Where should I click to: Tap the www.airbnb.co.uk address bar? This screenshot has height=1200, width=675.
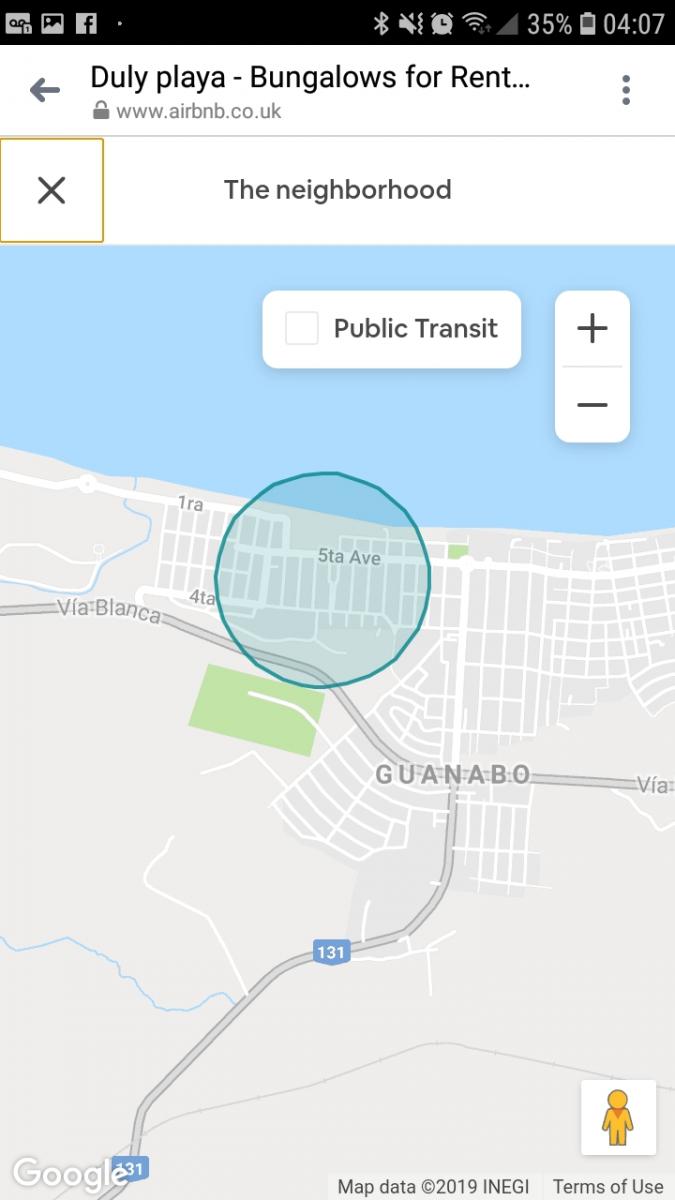(x=199, y=111)
